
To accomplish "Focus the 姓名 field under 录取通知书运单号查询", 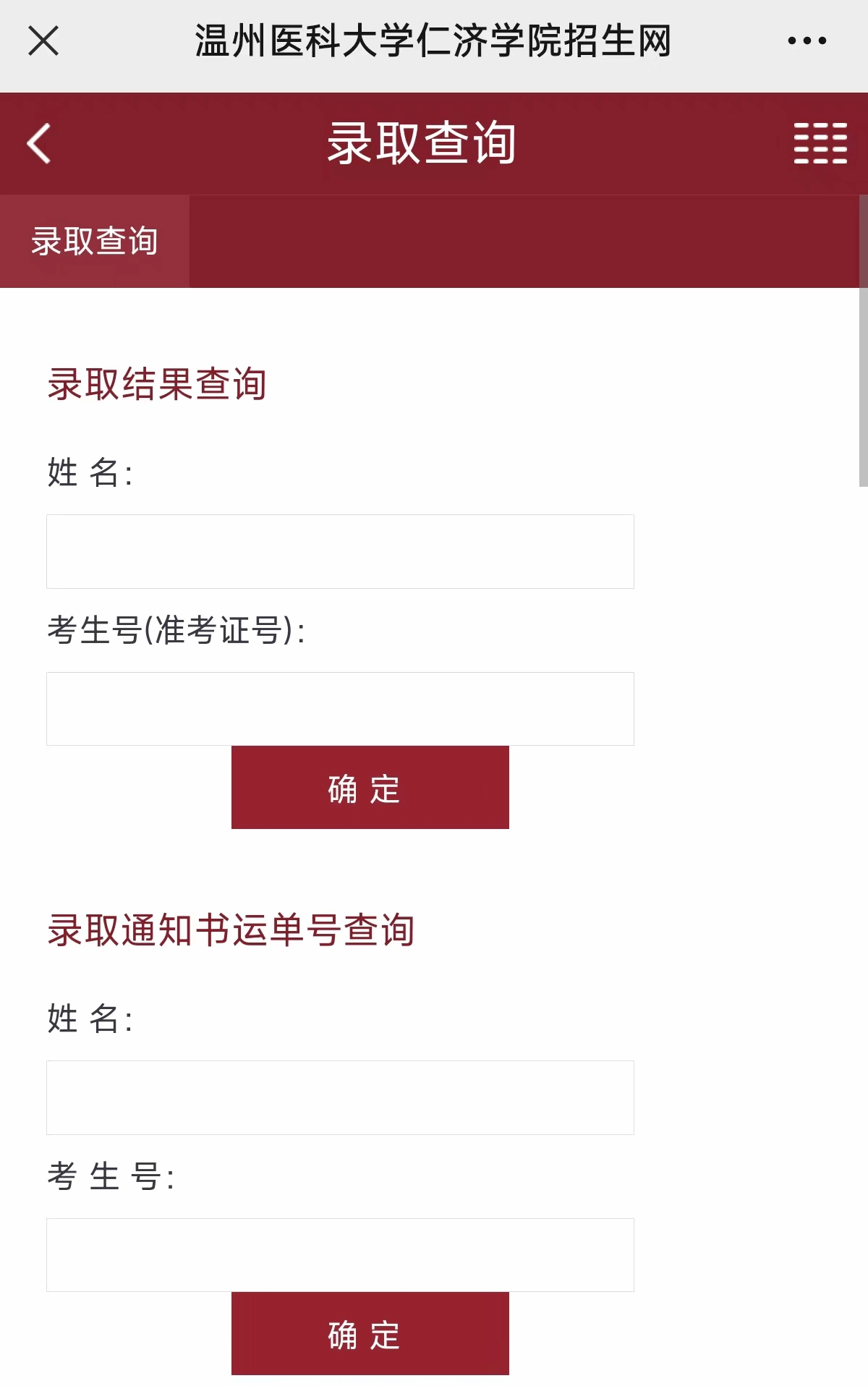I will 340,1097.
